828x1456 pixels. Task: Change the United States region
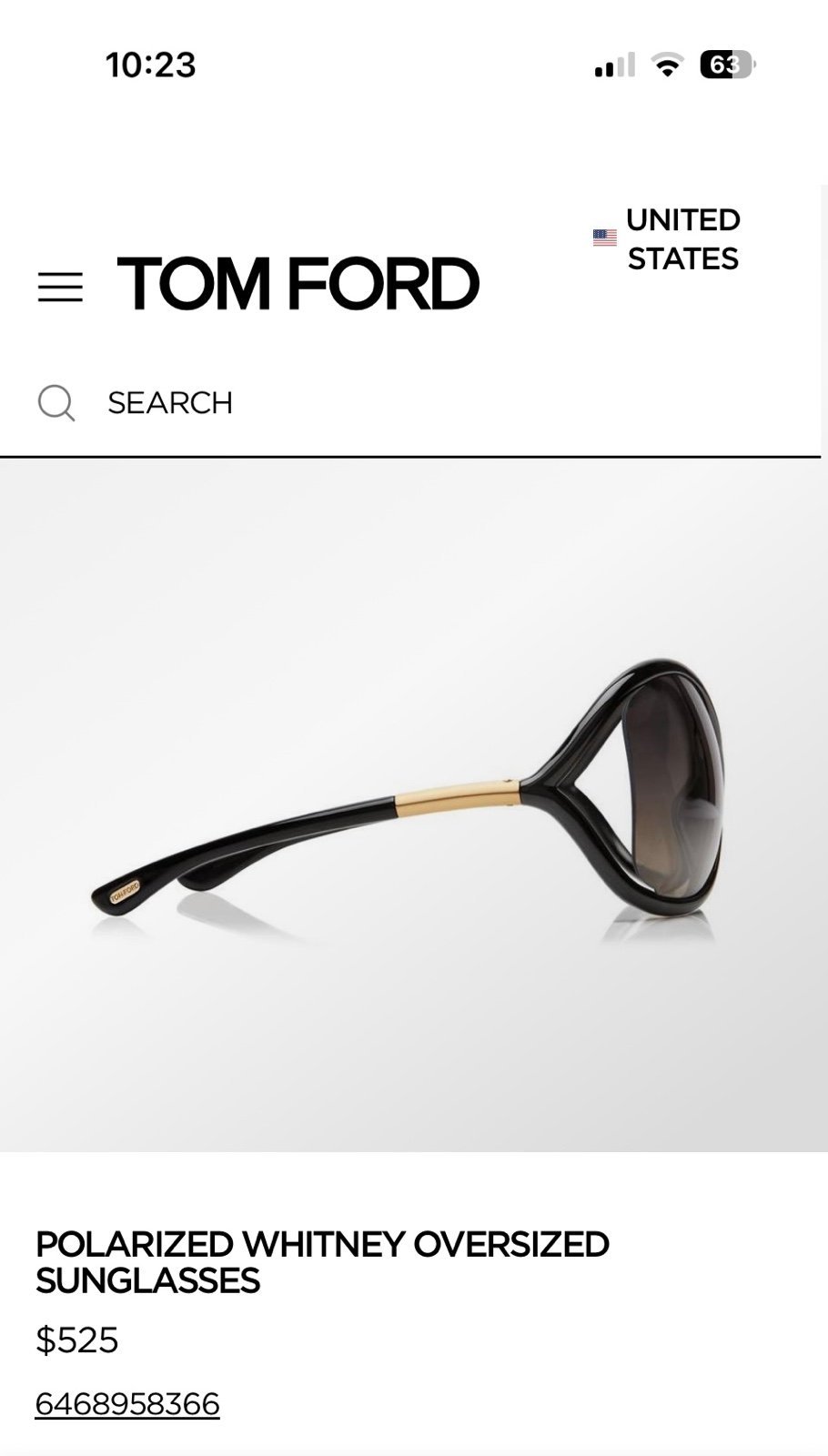pos(667,238)
